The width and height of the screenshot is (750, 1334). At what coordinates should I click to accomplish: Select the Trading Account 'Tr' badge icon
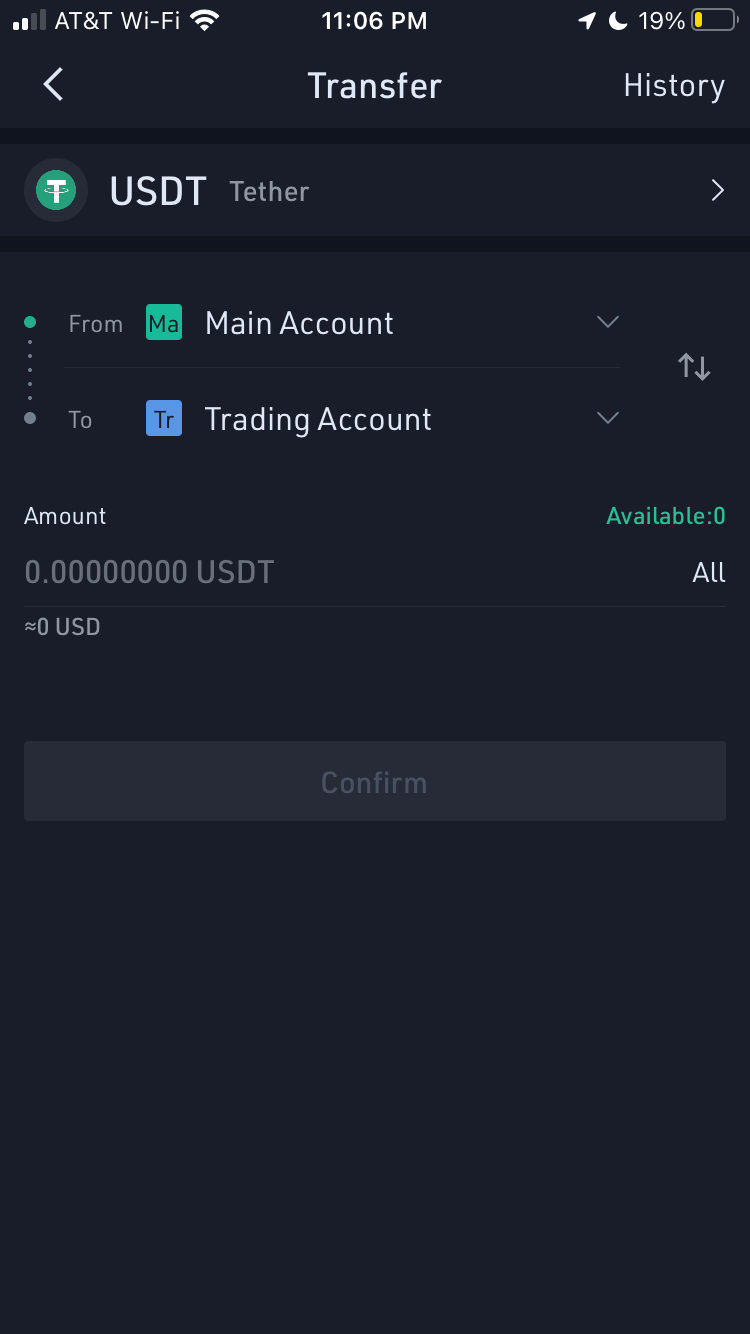click(163, 419)
